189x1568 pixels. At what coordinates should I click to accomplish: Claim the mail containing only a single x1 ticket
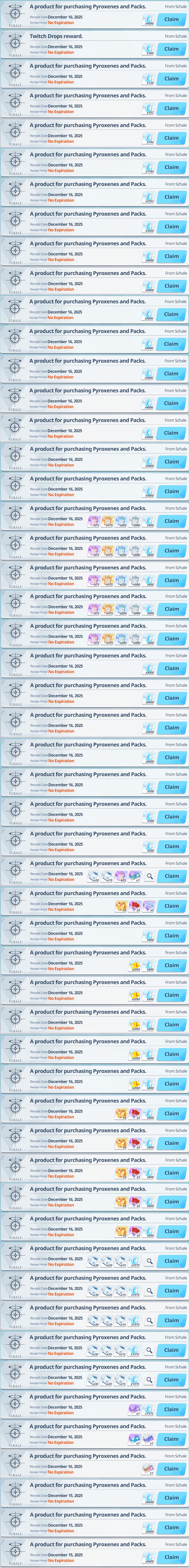click(x=171, y=1469)
